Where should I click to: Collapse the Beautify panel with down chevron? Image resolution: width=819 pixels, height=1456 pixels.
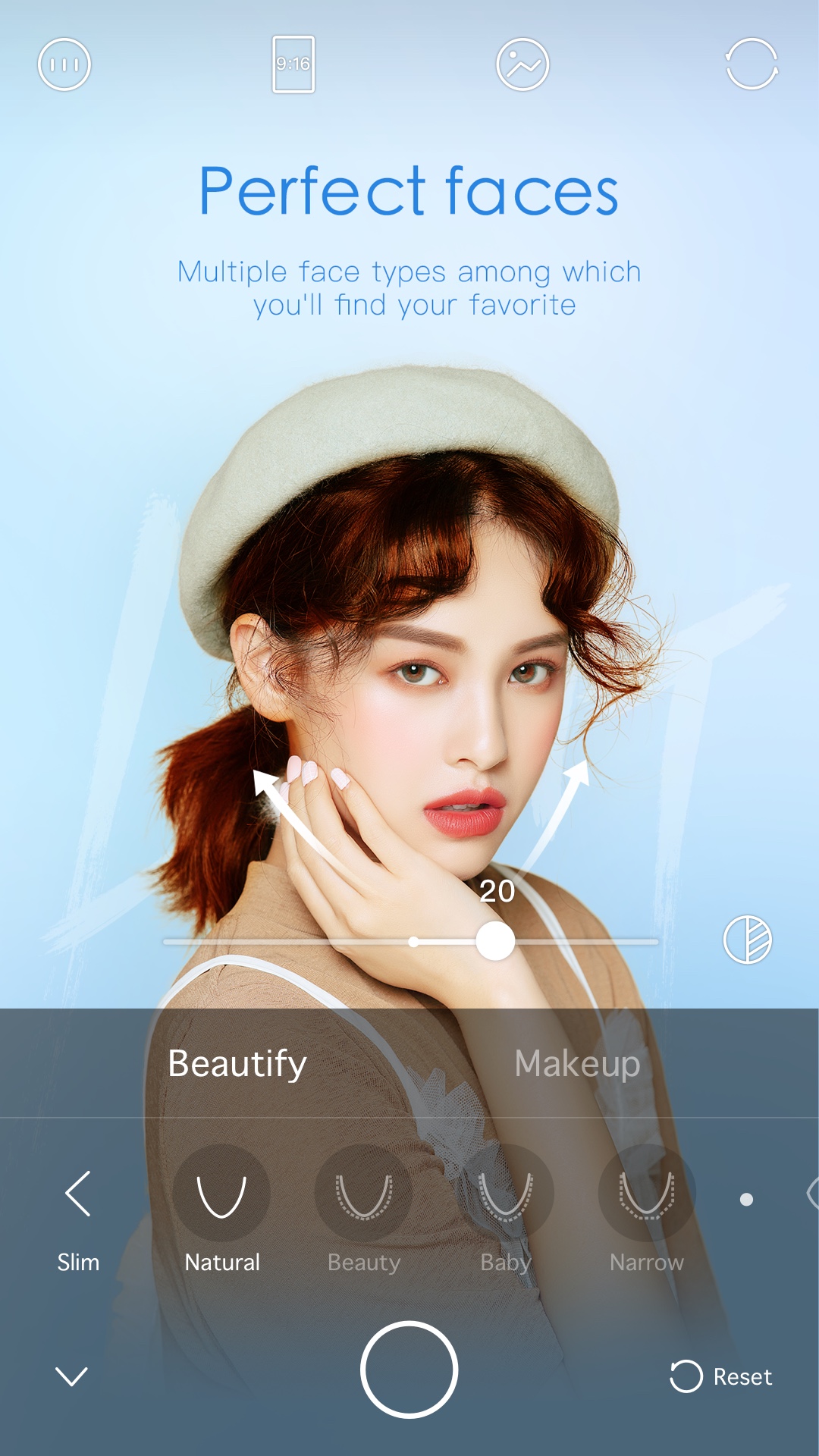(x=71, y=1377)
